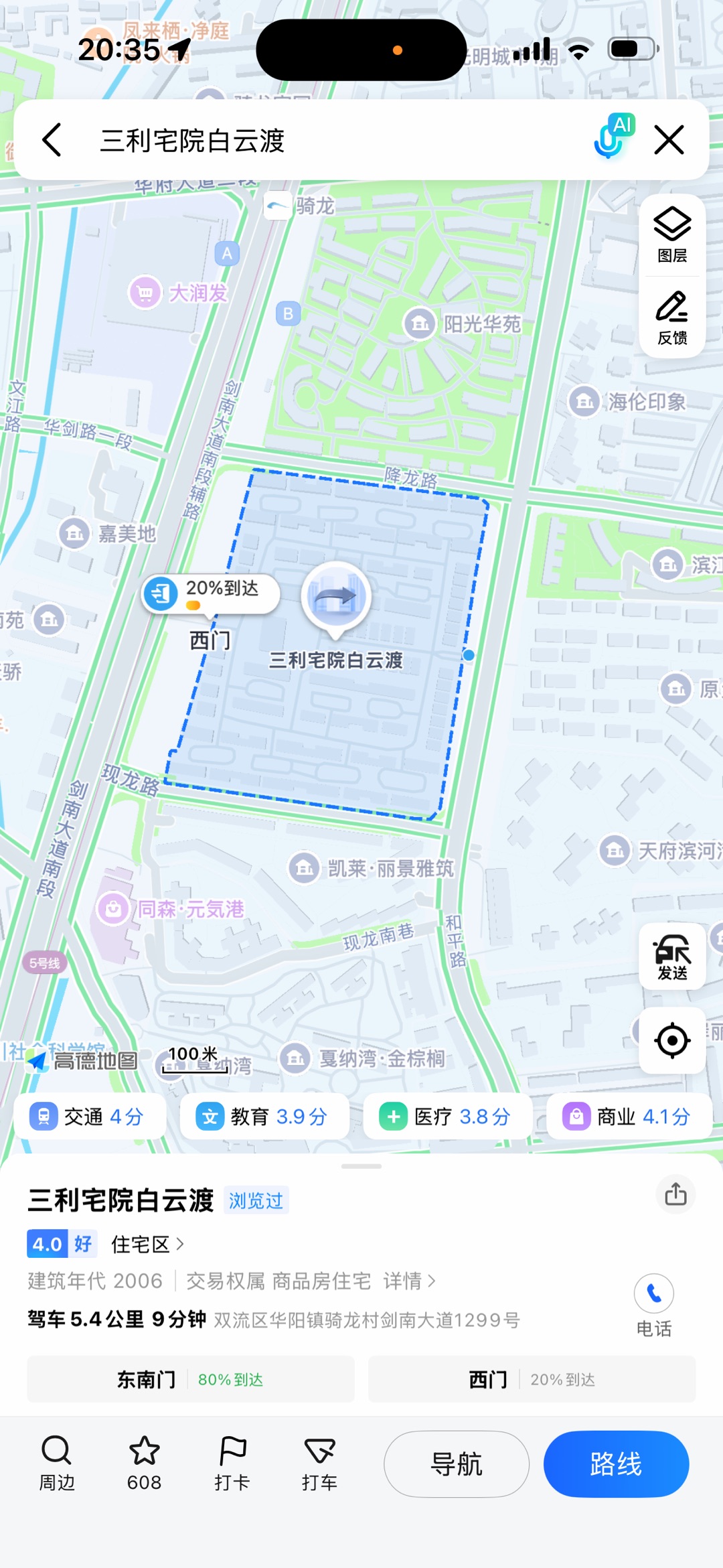Call the place via 电话
Screen dimensions: 723x1568
[x=653, y=1304]
